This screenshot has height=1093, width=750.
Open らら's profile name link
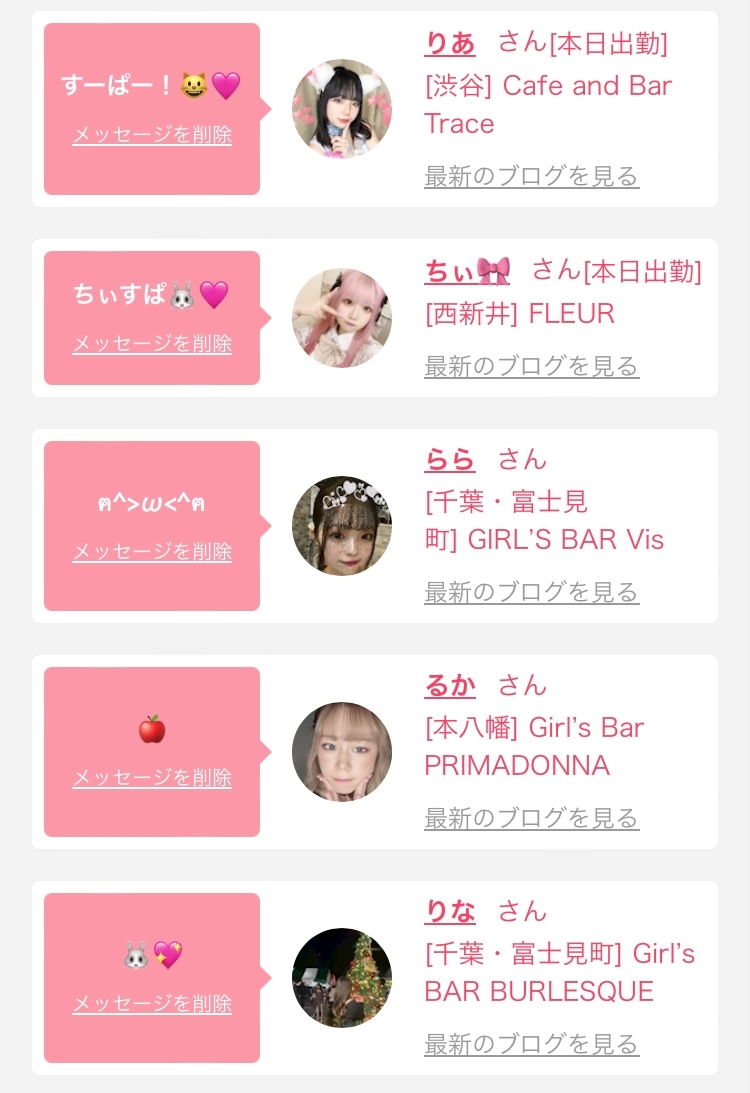450,460
